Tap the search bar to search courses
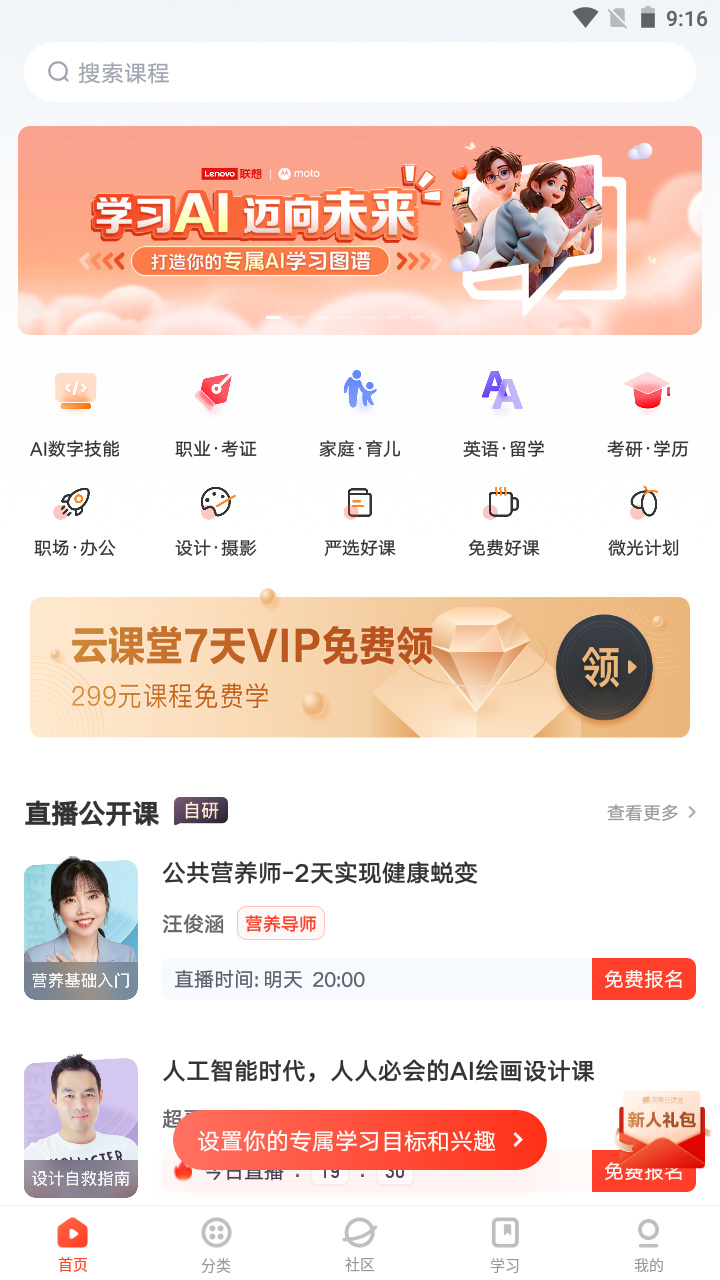 point(360,71)
